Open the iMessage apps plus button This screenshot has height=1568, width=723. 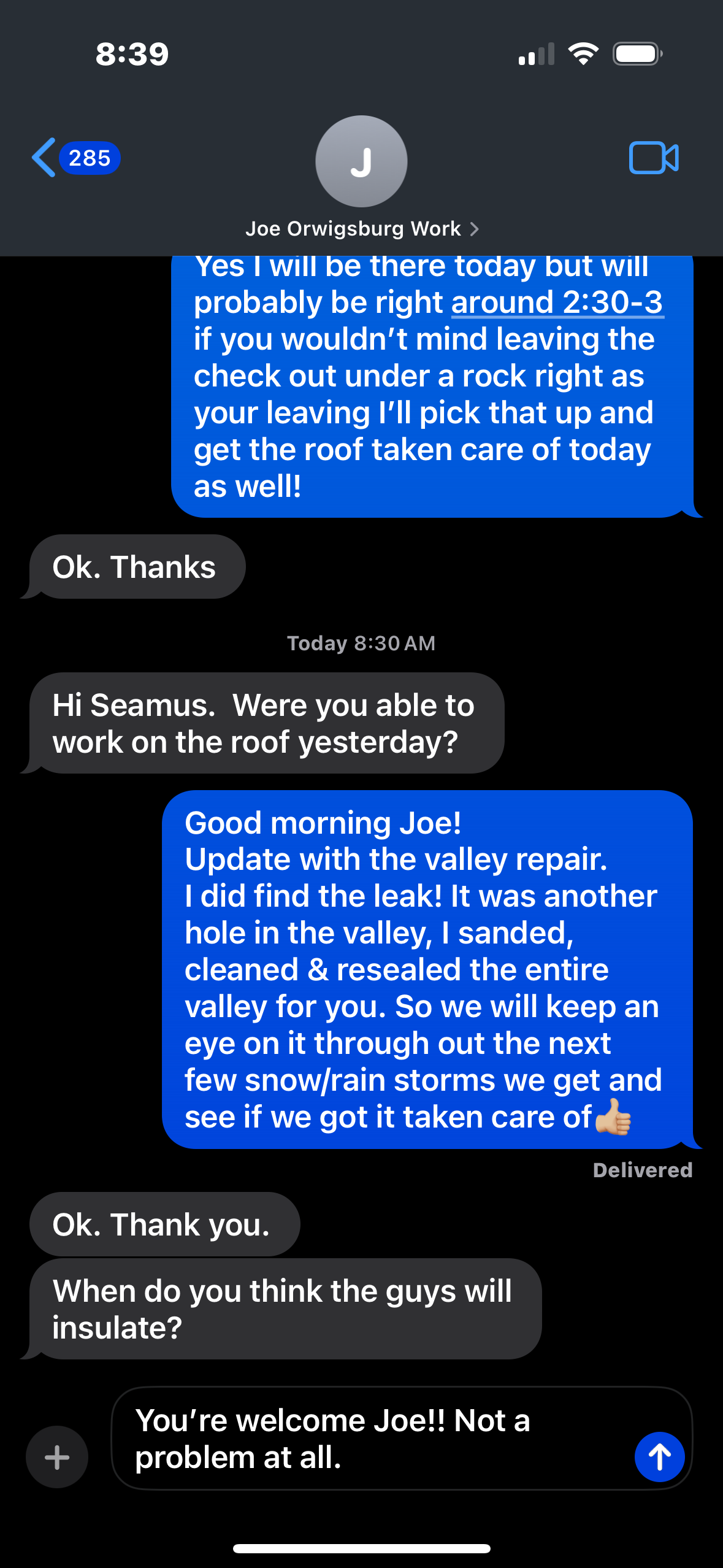coord(56,1456)
